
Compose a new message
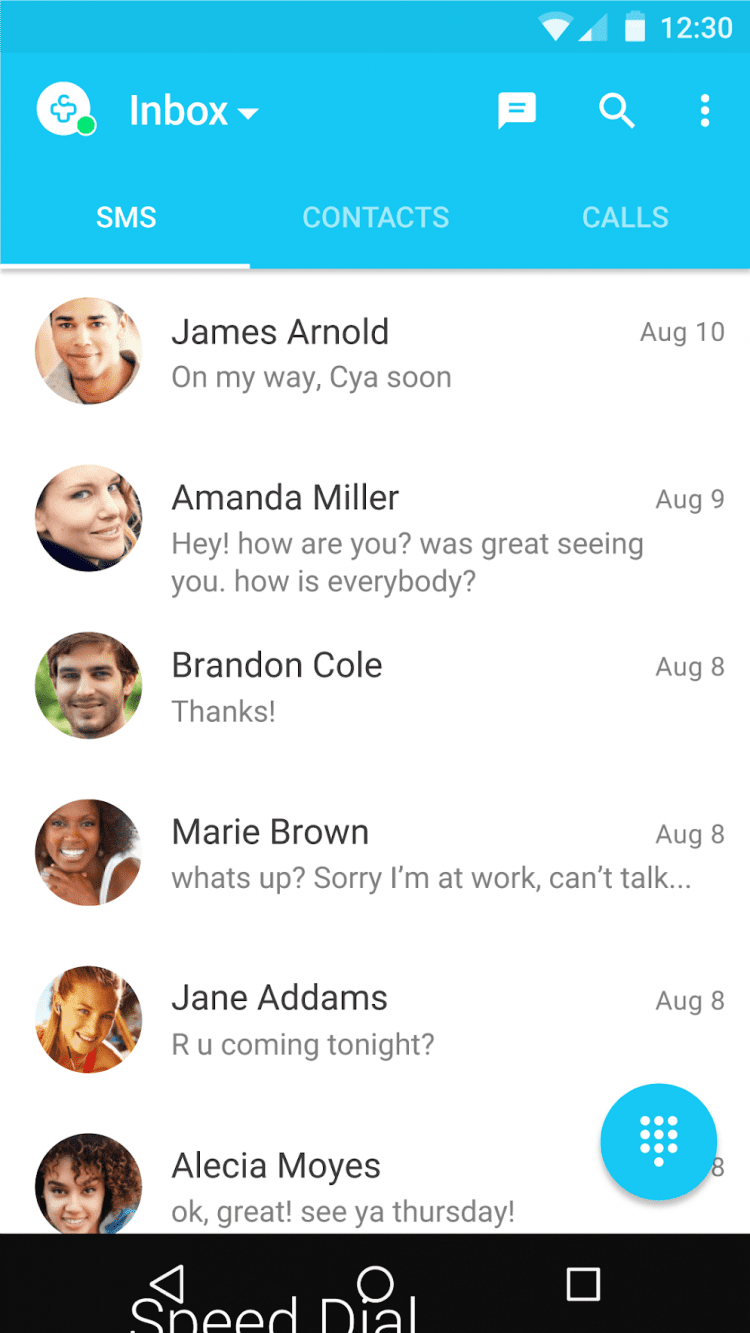517,110
